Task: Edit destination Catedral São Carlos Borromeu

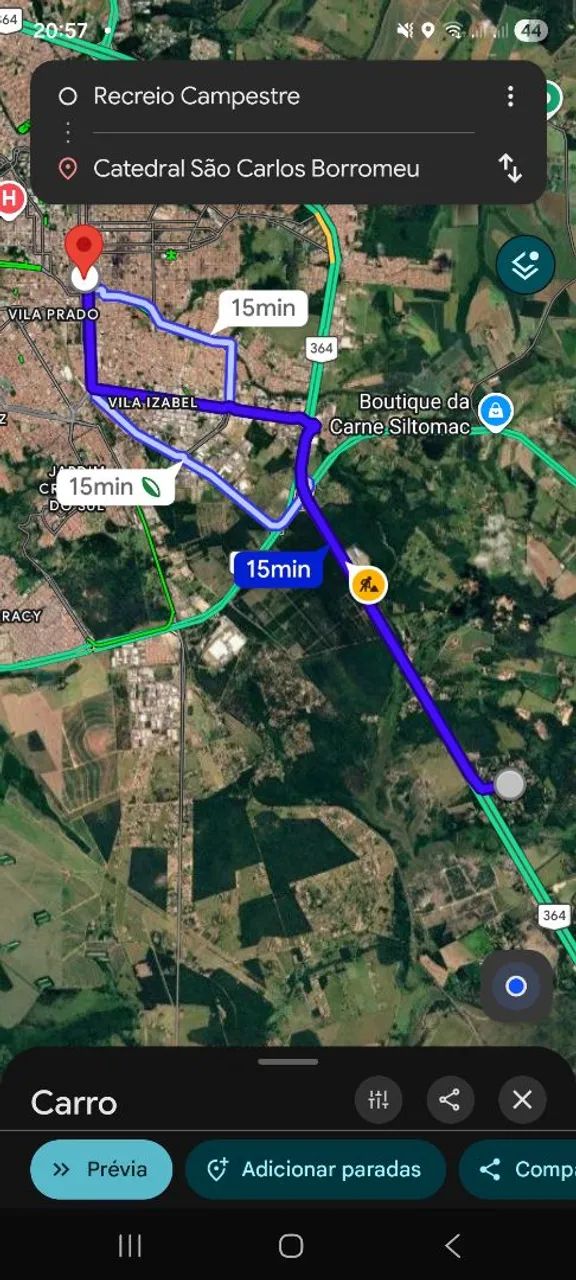Action: pos(270,168)
